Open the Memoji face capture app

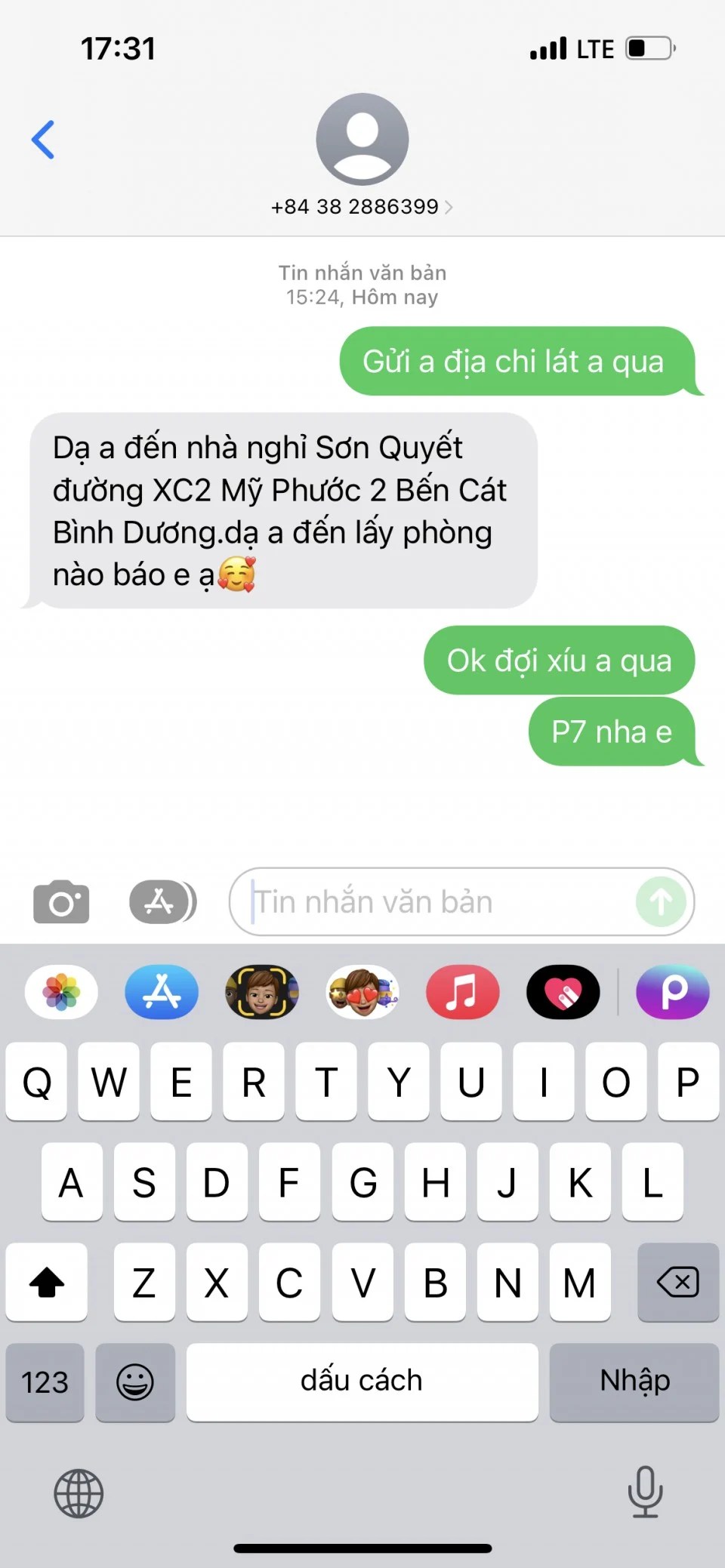click(x=262, y=992)
